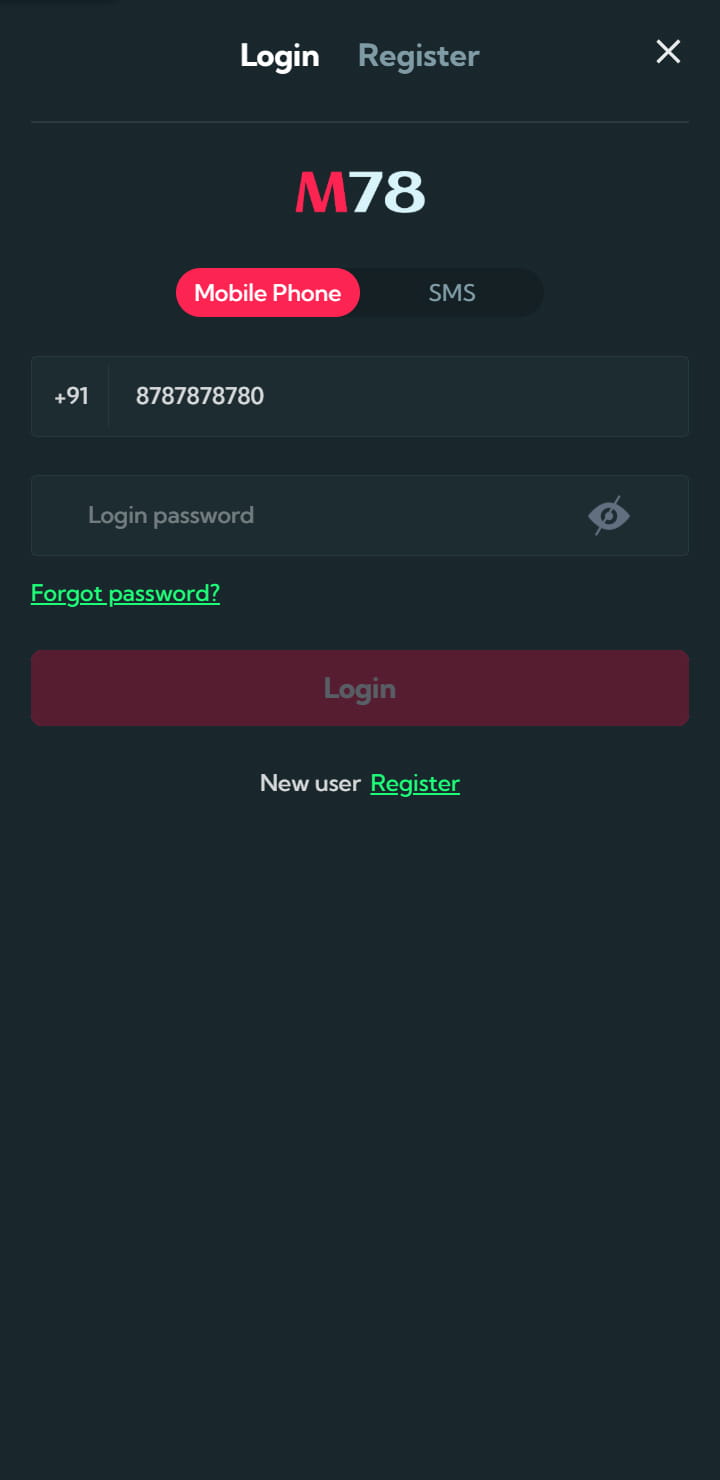Close the login dialog
The height and width of the screenshot is (1480, 720).
pos(668,52)
